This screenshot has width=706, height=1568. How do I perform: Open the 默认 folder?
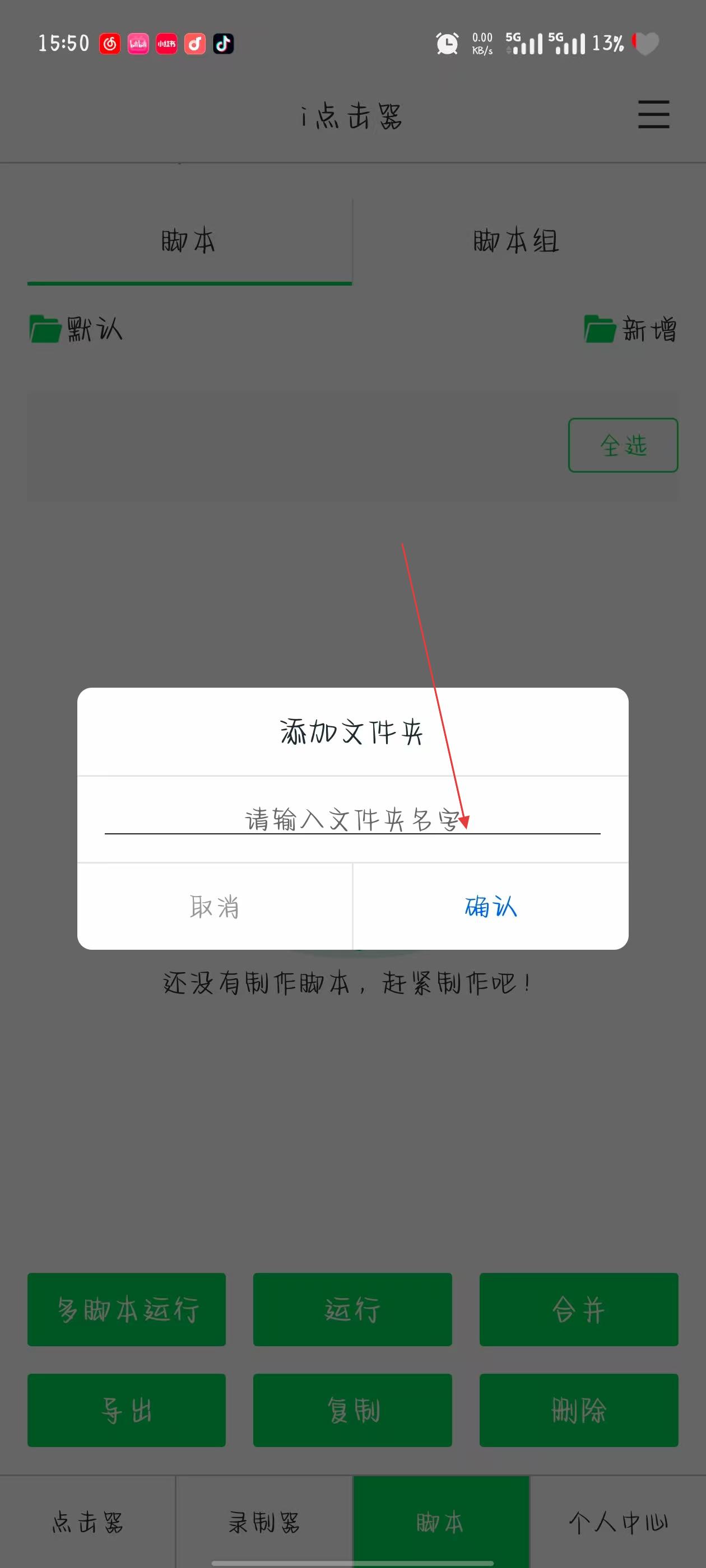click(x=77, y=329)
